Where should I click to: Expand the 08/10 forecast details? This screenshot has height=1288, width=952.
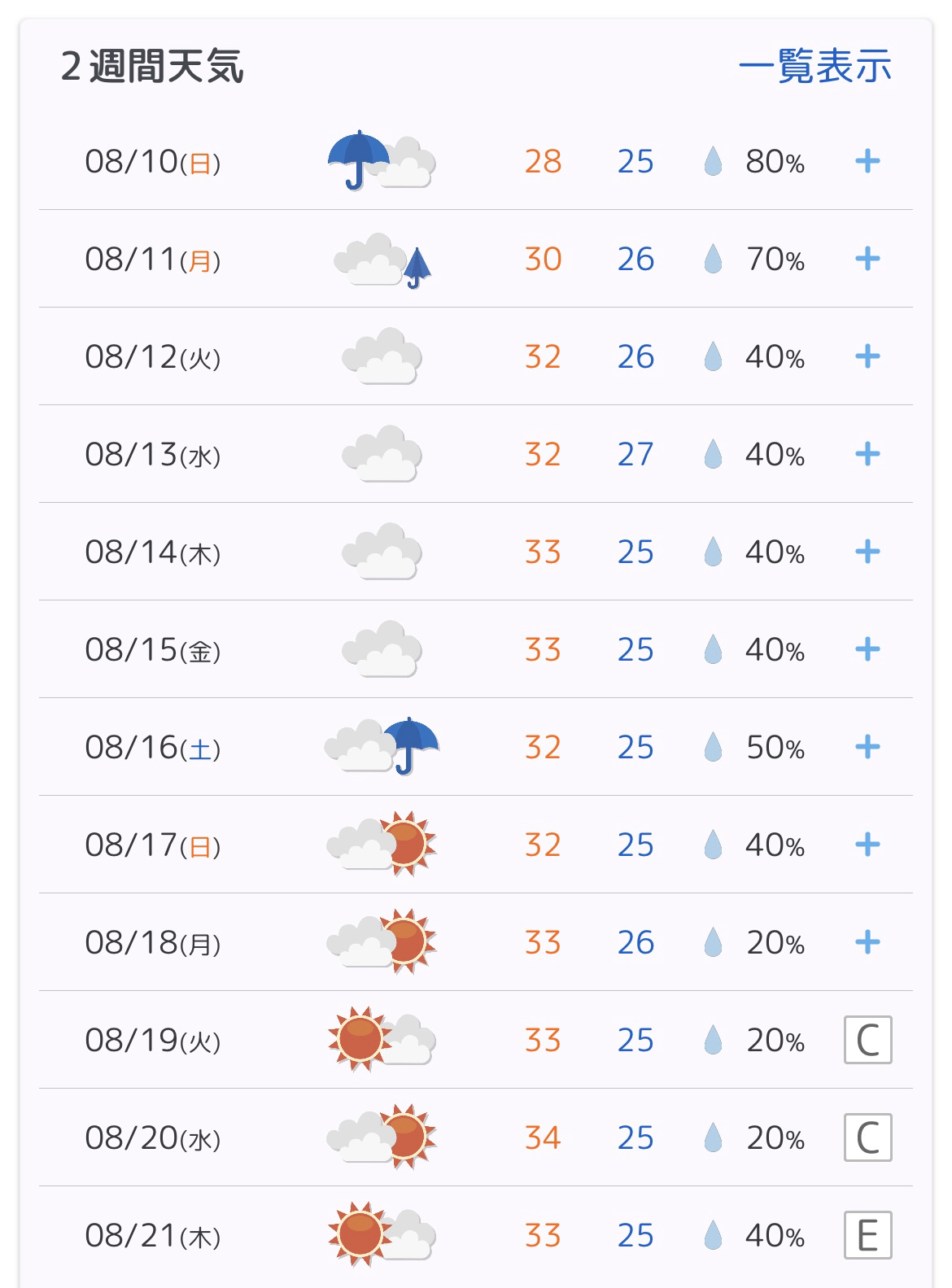tap(867, 161)
